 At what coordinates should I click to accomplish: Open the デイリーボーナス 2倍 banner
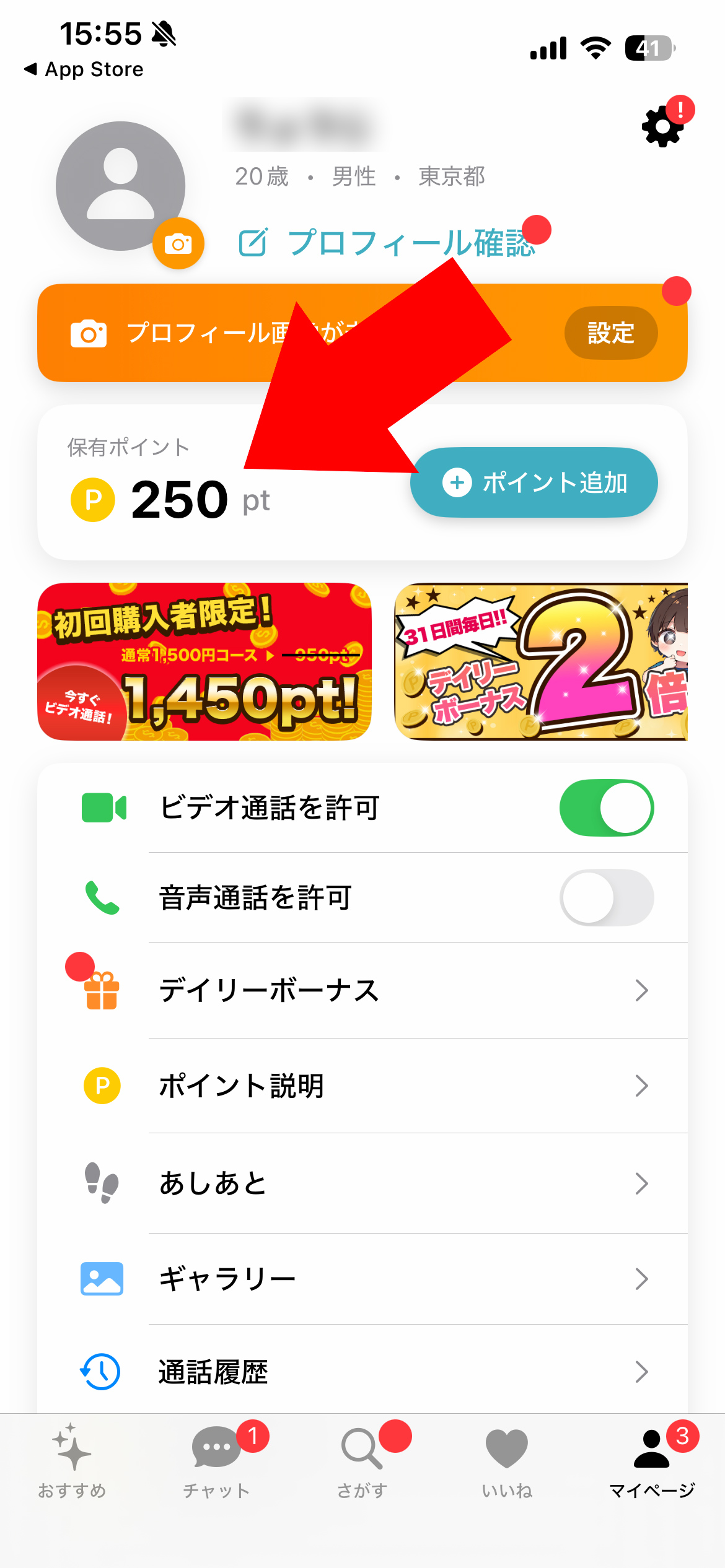coord(541,661)
